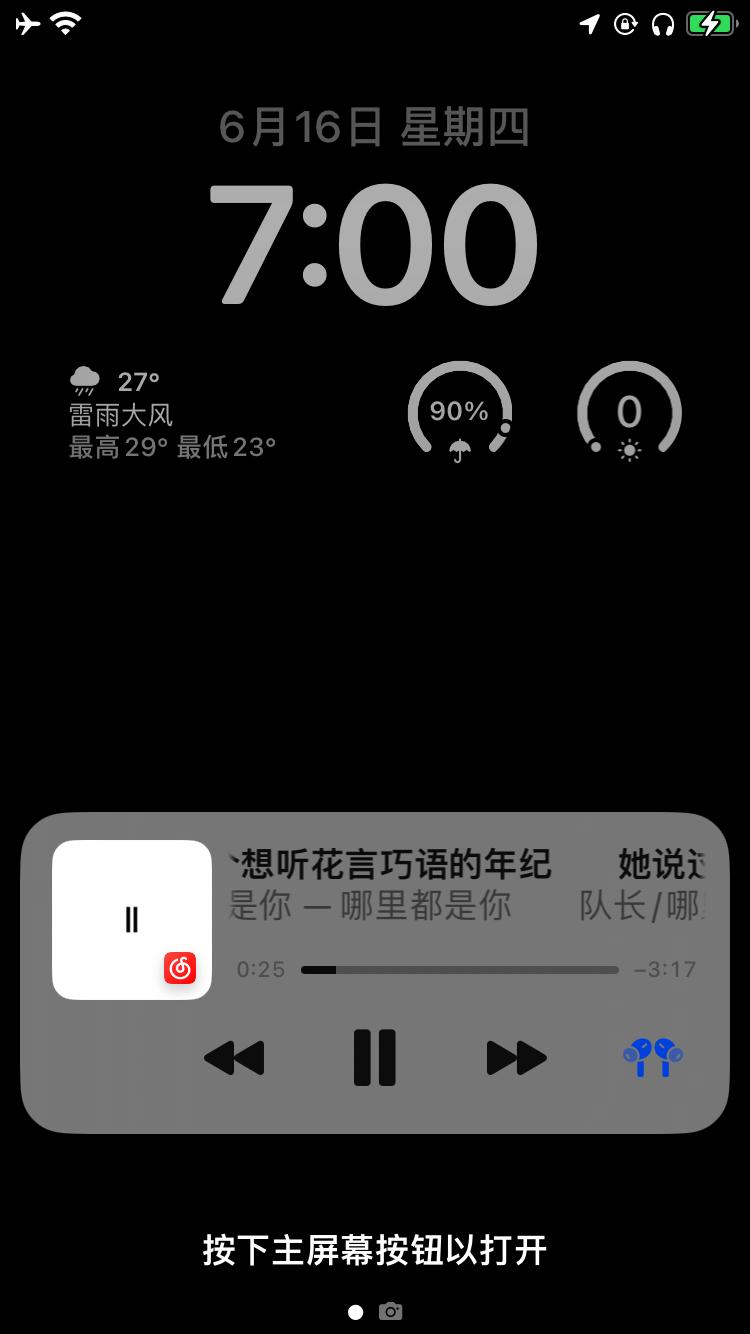
Task: Tap the thunderstorm weather icon
Action: pyautogui.click(x=86, y=378)
